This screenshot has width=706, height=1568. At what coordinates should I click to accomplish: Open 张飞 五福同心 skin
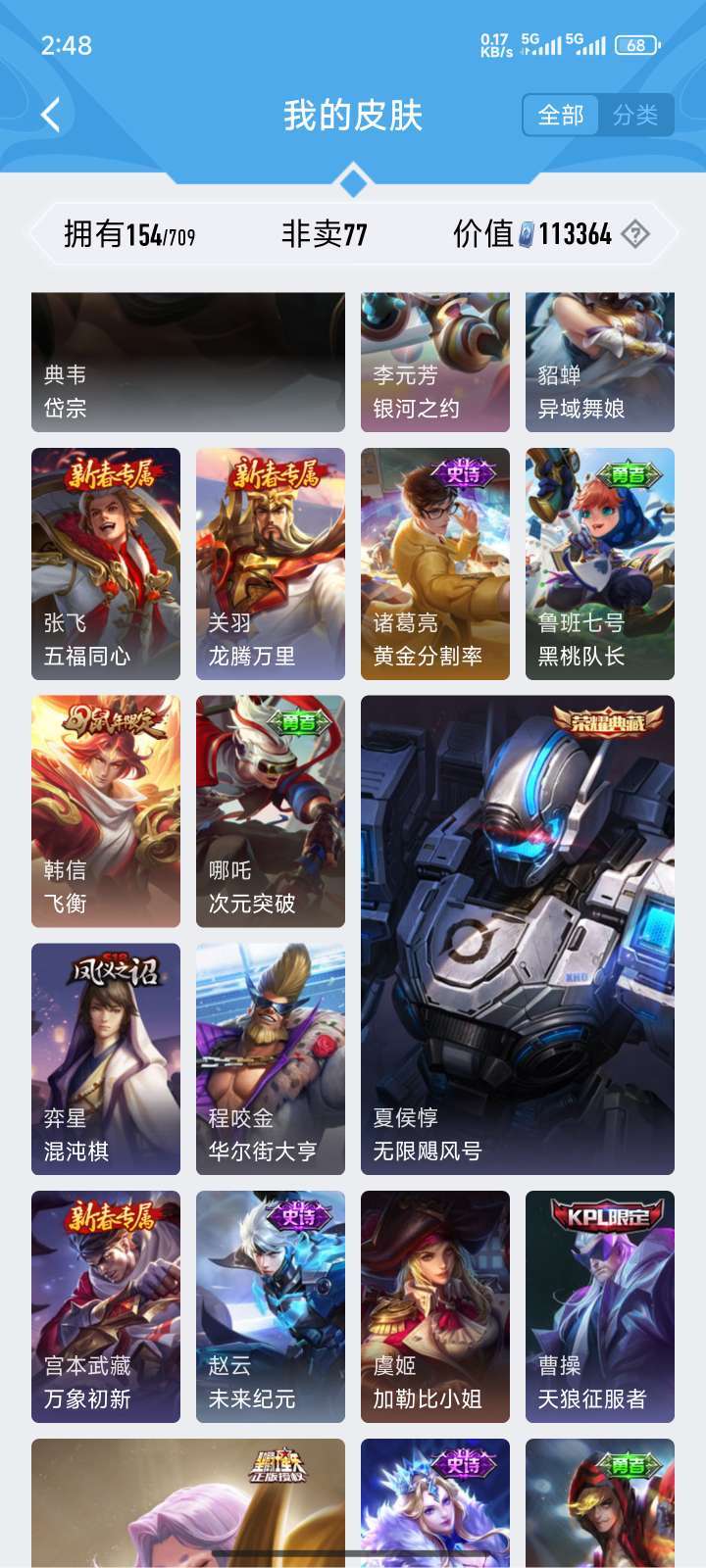[x=106, y=563]
